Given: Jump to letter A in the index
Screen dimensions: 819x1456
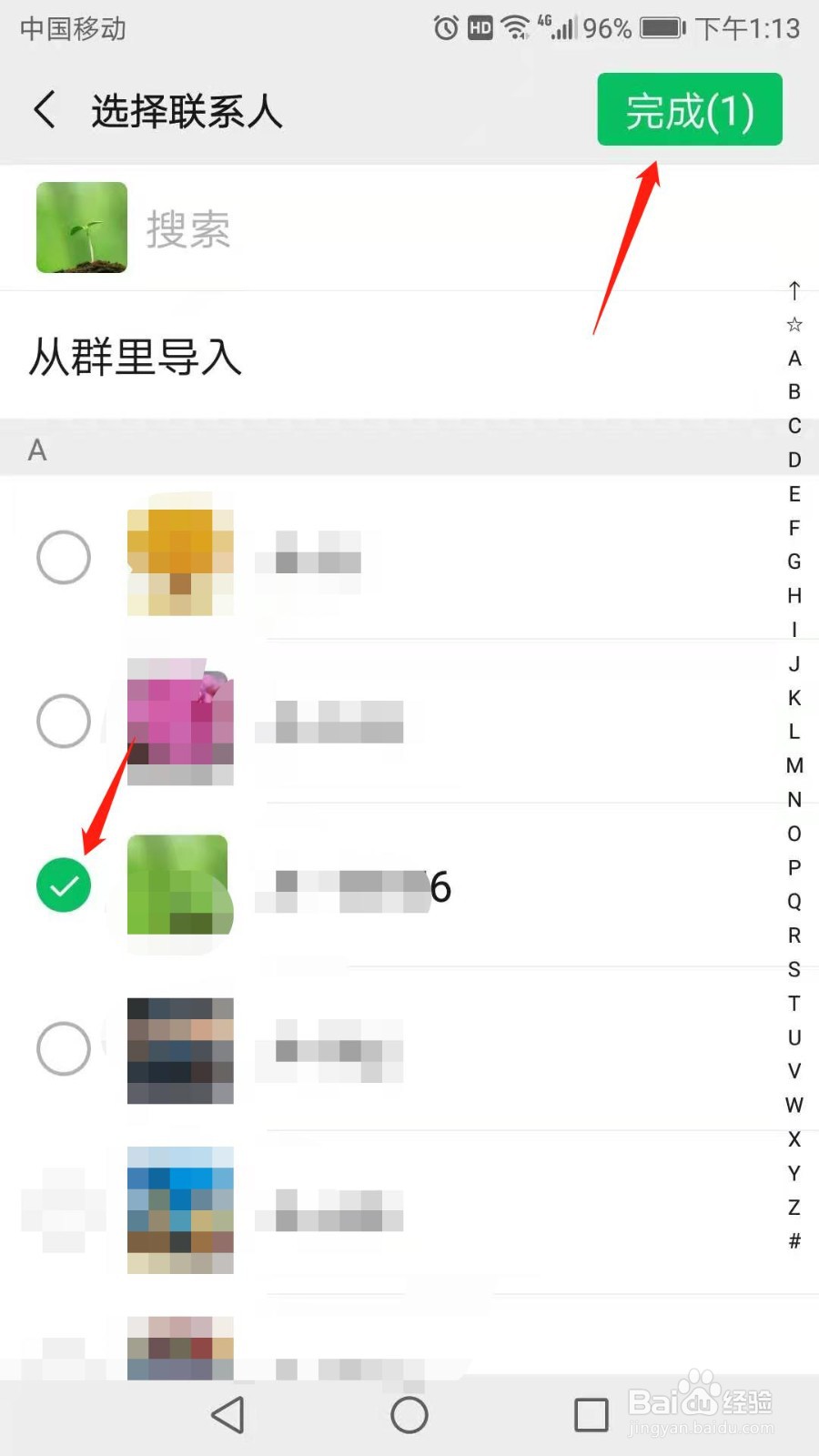Looking at the screenshot, I should [x=794, y=358].
